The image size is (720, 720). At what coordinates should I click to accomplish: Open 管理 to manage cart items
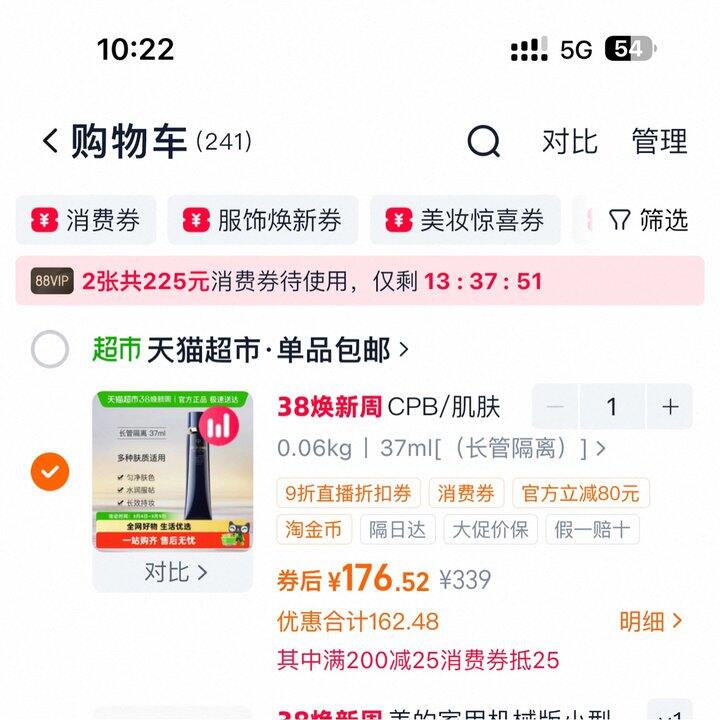(x=659, y=141)
